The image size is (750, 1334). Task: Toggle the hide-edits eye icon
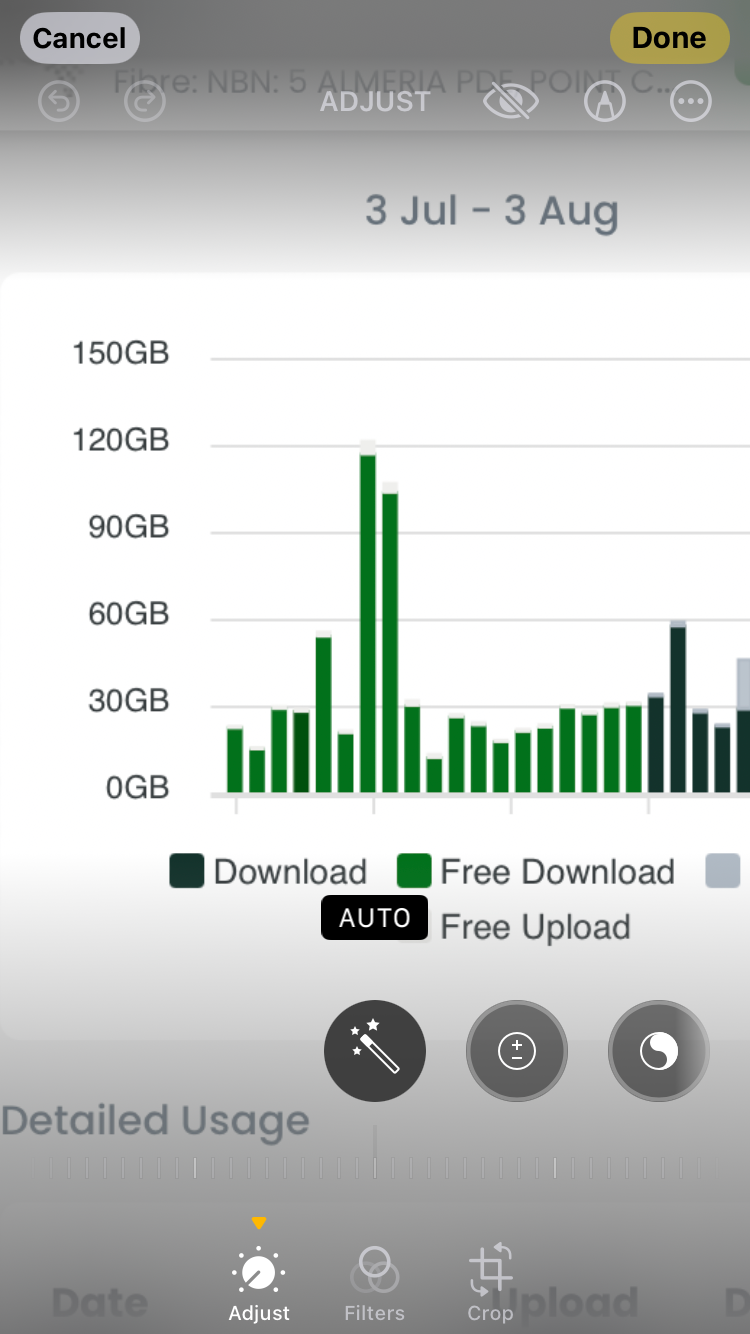(511, 102)
